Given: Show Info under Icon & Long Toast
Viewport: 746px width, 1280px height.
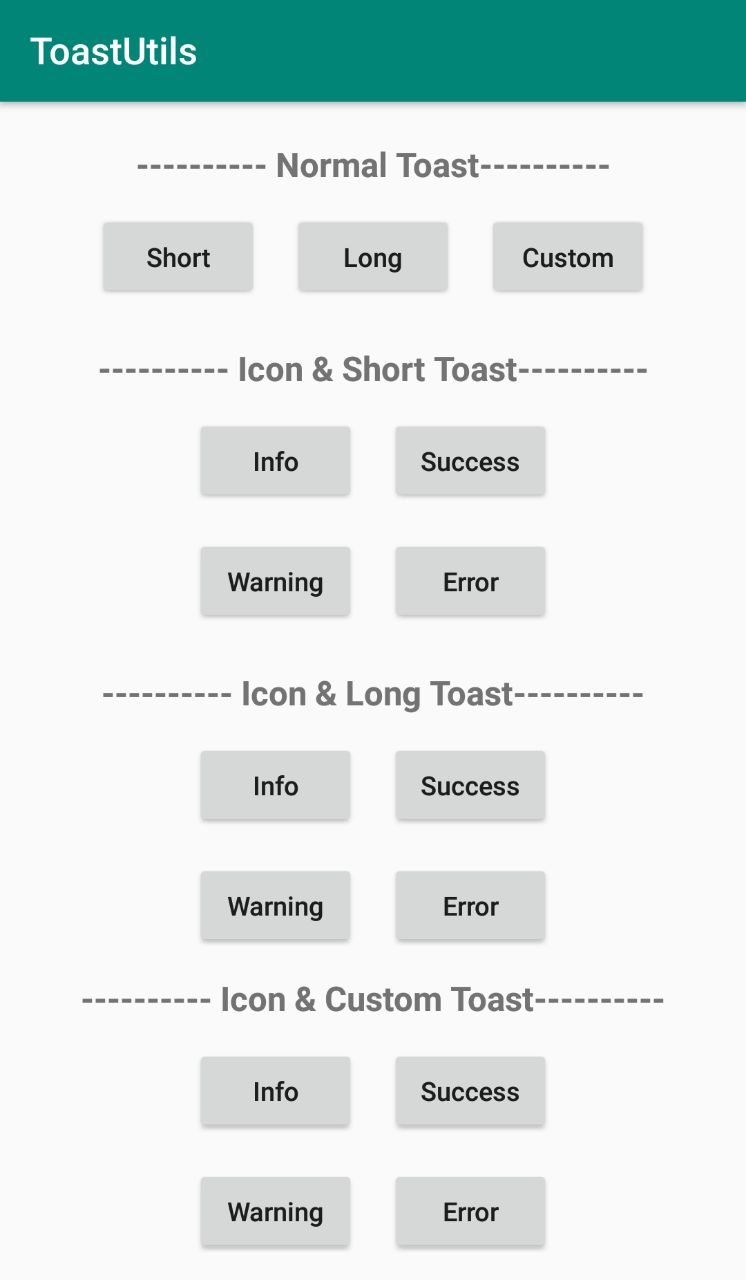Looking at the screenshot, I should click(275, 785).
